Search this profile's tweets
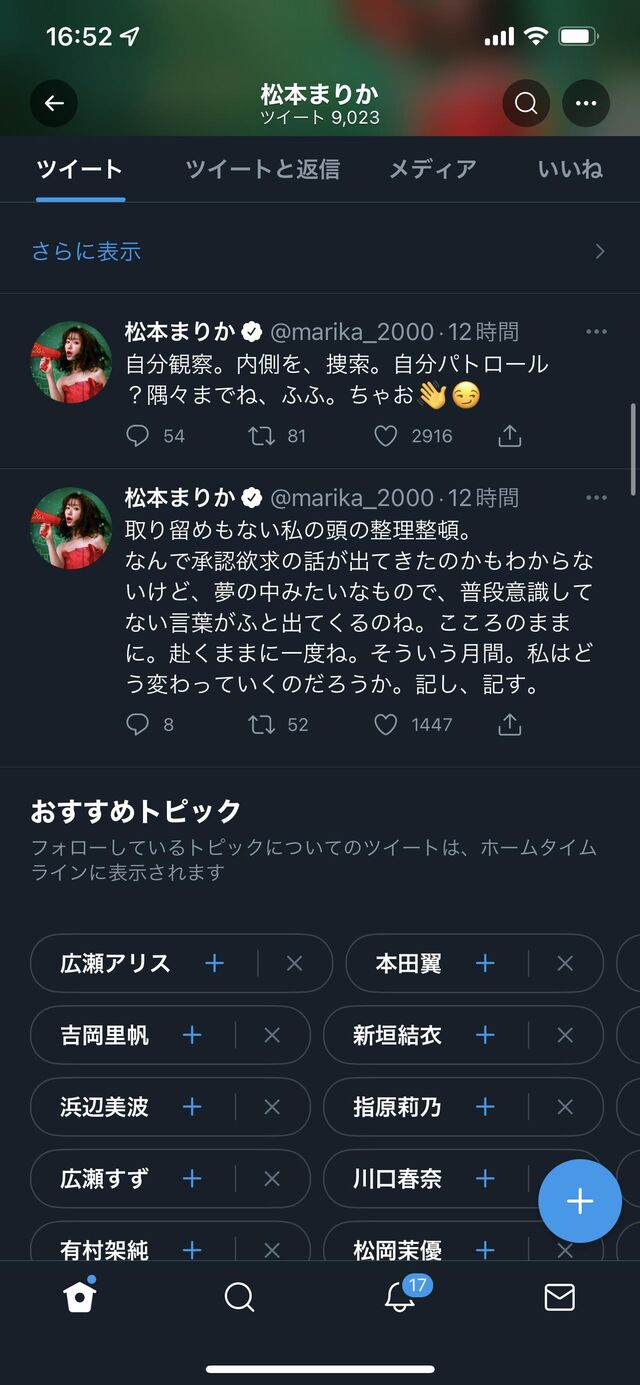640x1385 pixels. pos(526,103)
